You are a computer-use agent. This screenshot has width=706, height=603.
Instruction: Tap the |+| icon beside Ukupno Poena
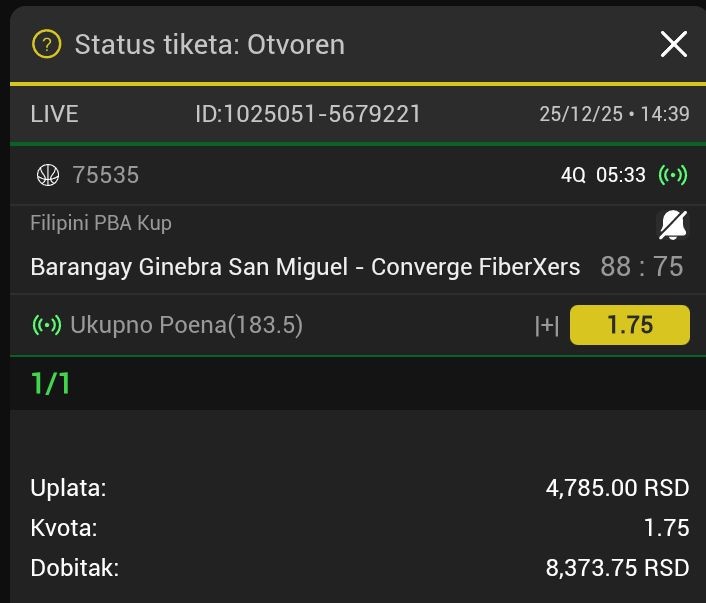[546, 326]
